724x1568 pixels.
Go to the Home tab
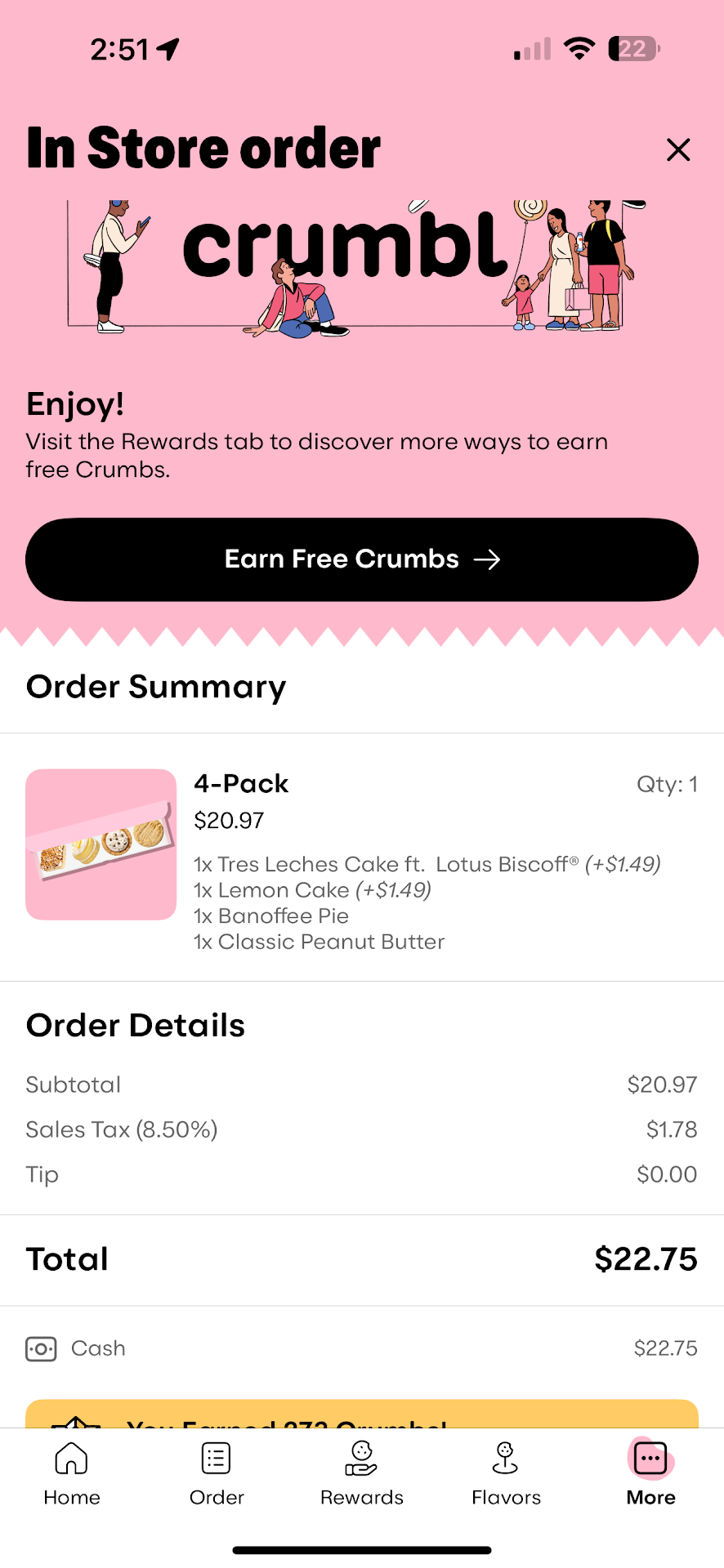pyautogui.click(x=72, y=1473)
